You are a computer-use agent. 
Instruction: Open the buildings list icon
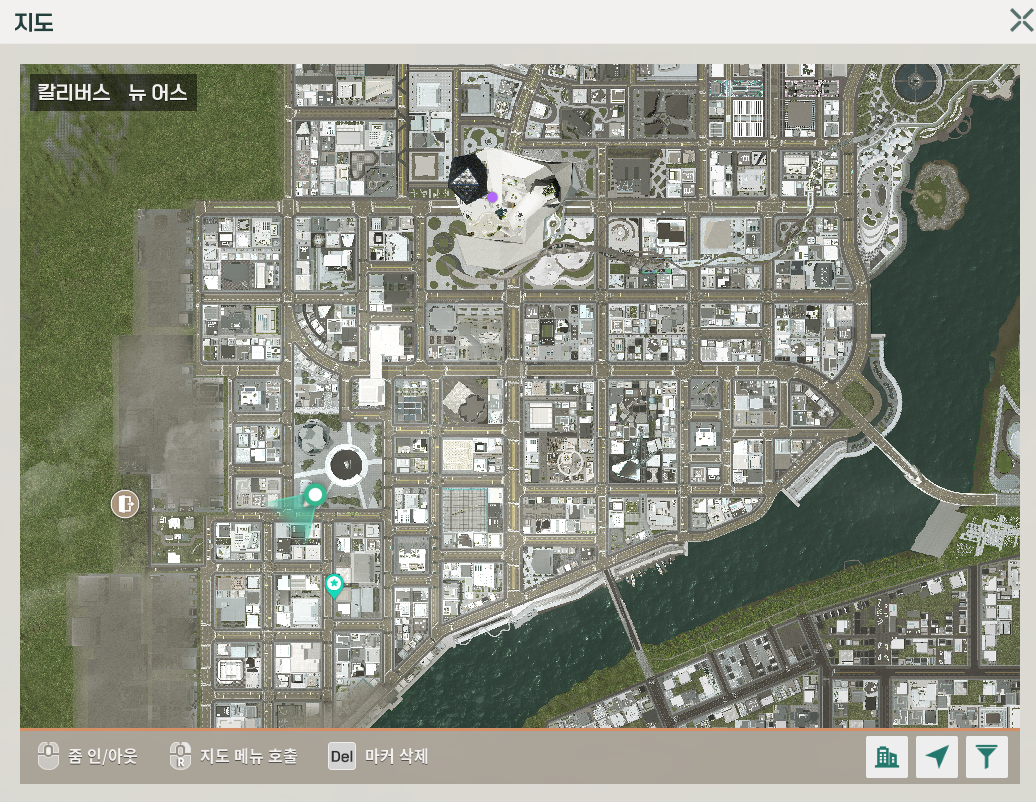point(887,757)
